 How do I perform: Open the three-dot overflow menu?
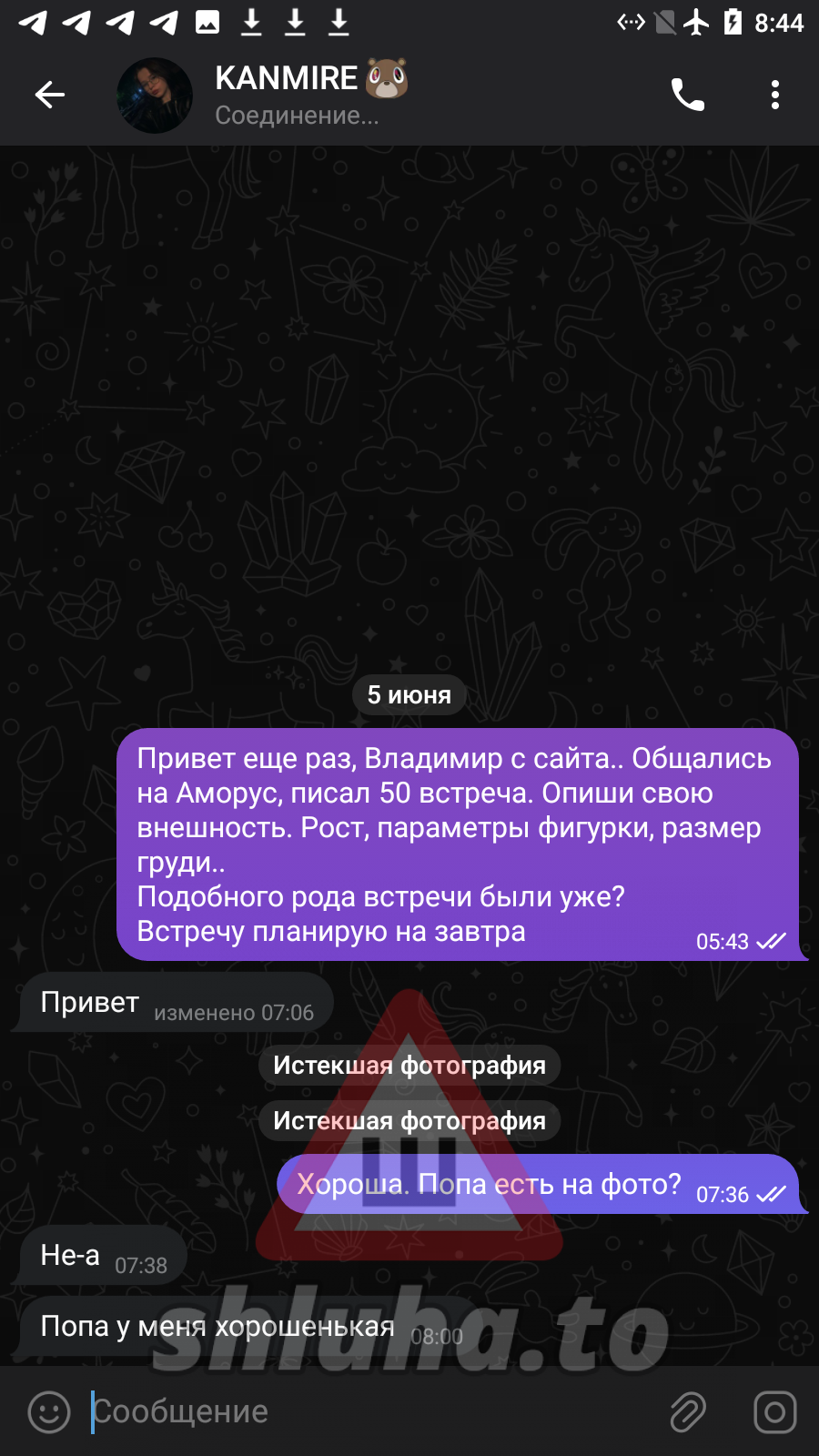[x=774, y=95]
